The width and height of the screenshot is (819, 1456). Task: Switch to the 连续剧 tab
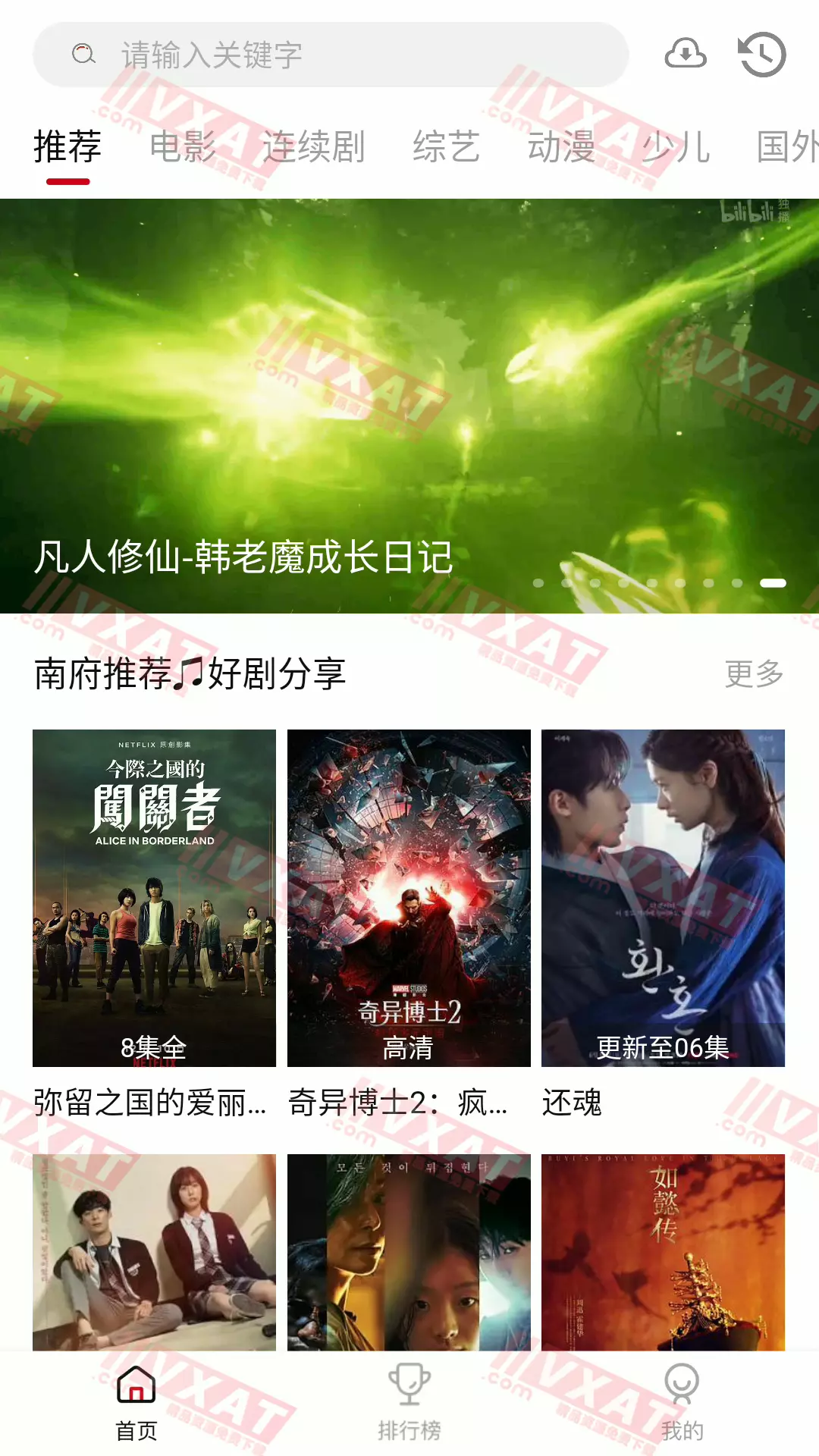pyautogui.click(x=314, y=146)
